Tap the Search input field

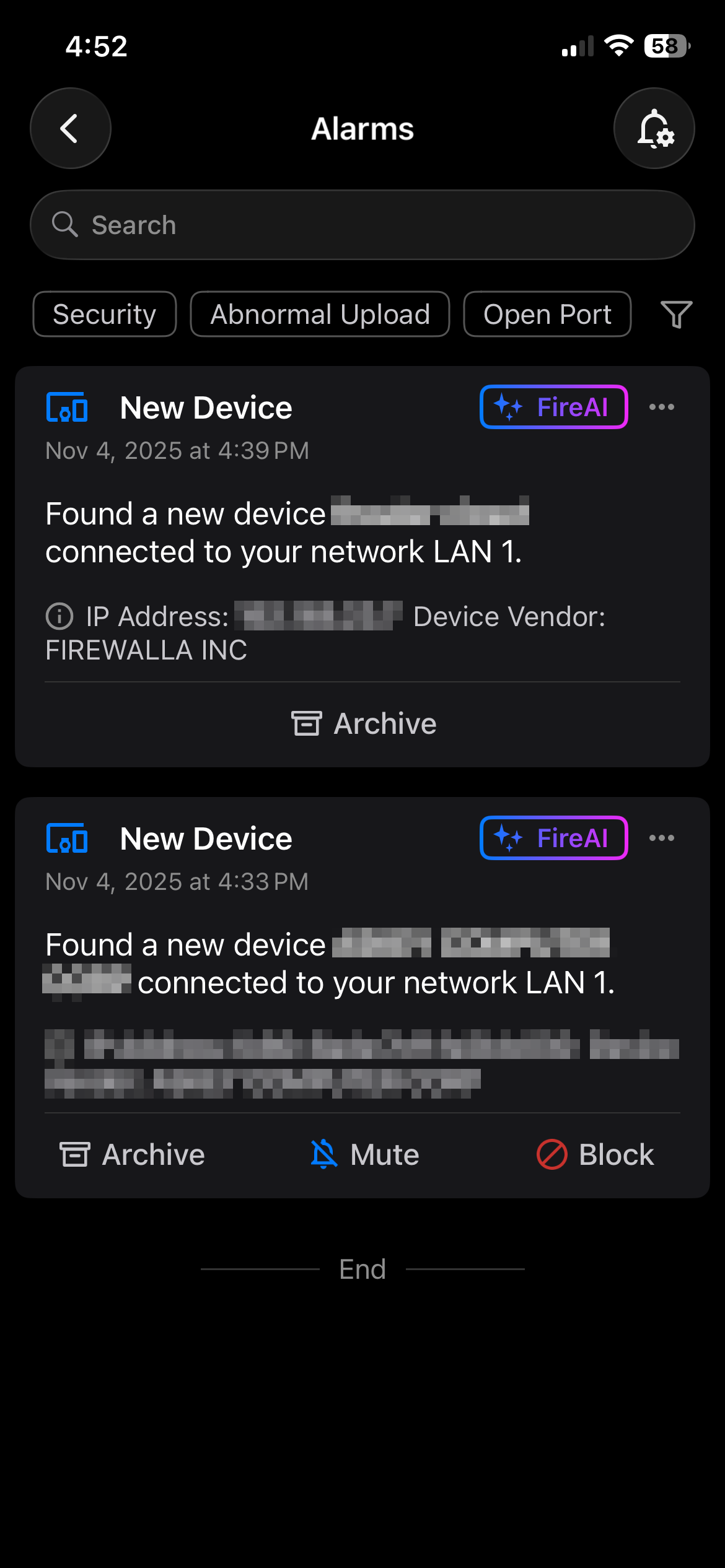coord(362,224)
